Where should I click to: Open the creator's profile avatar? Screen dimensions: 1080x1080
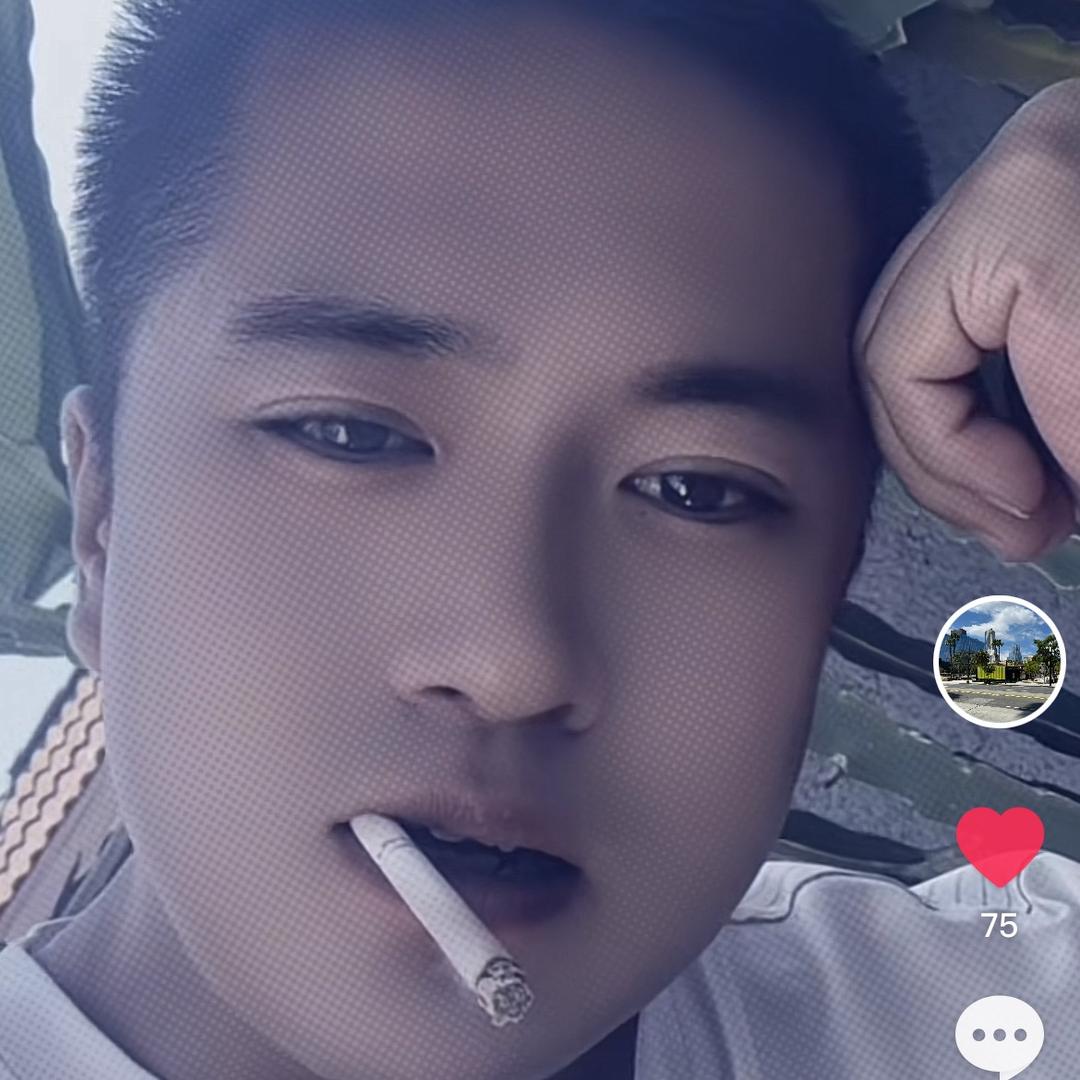pos(999,661)
